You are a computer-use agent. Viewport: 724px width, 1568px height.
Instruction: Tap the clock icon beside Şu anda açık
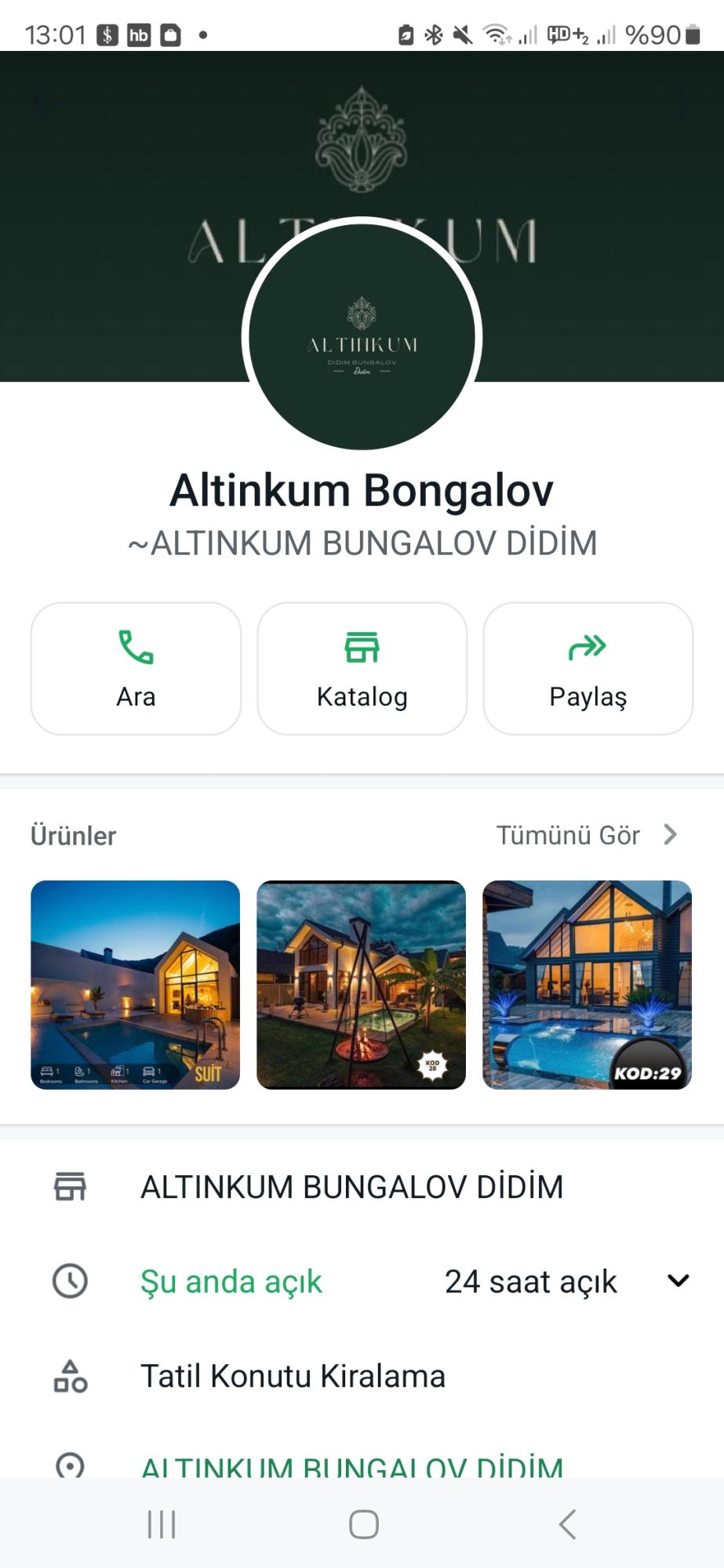[x=70, y=1281]
